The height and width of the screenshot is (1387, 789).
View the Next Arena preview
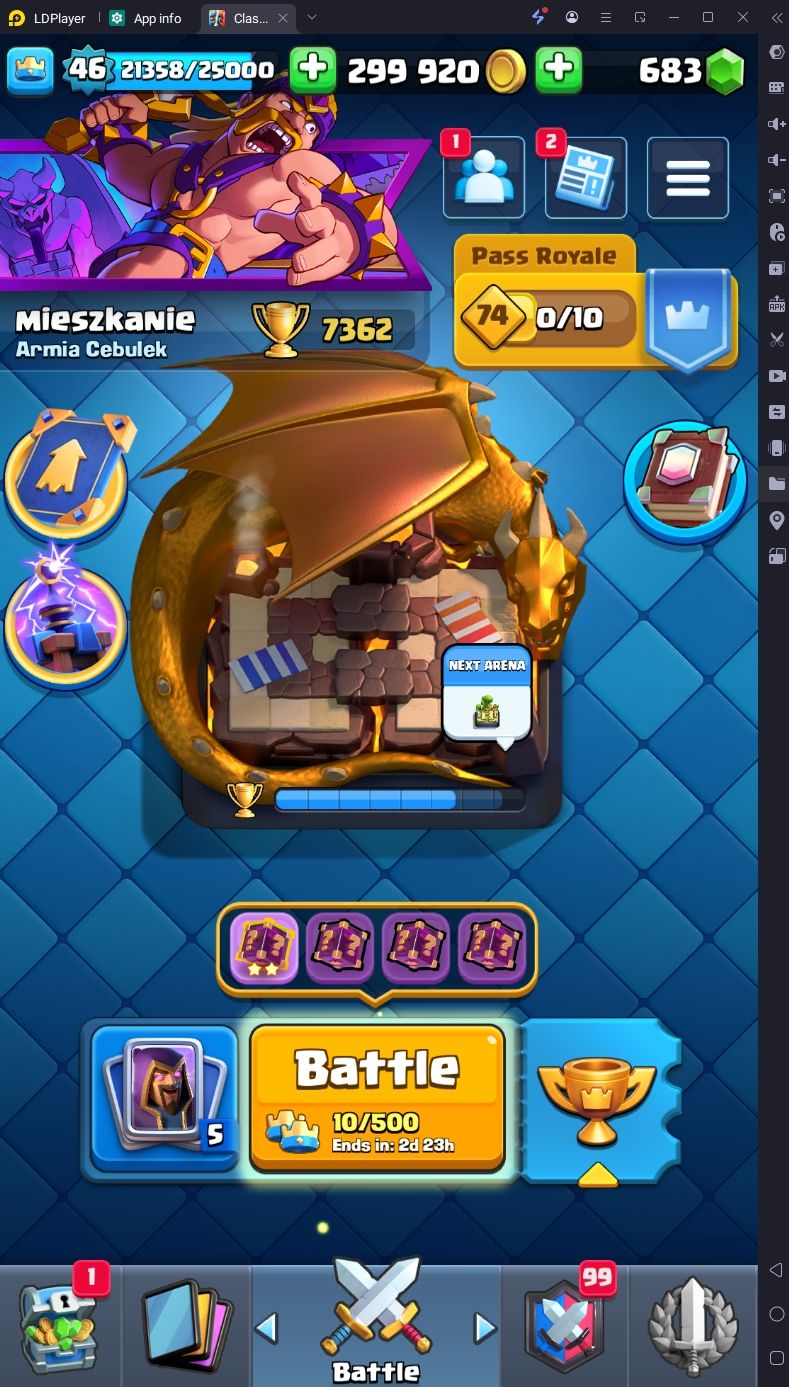pyautogui.click(x=486, y=698)
